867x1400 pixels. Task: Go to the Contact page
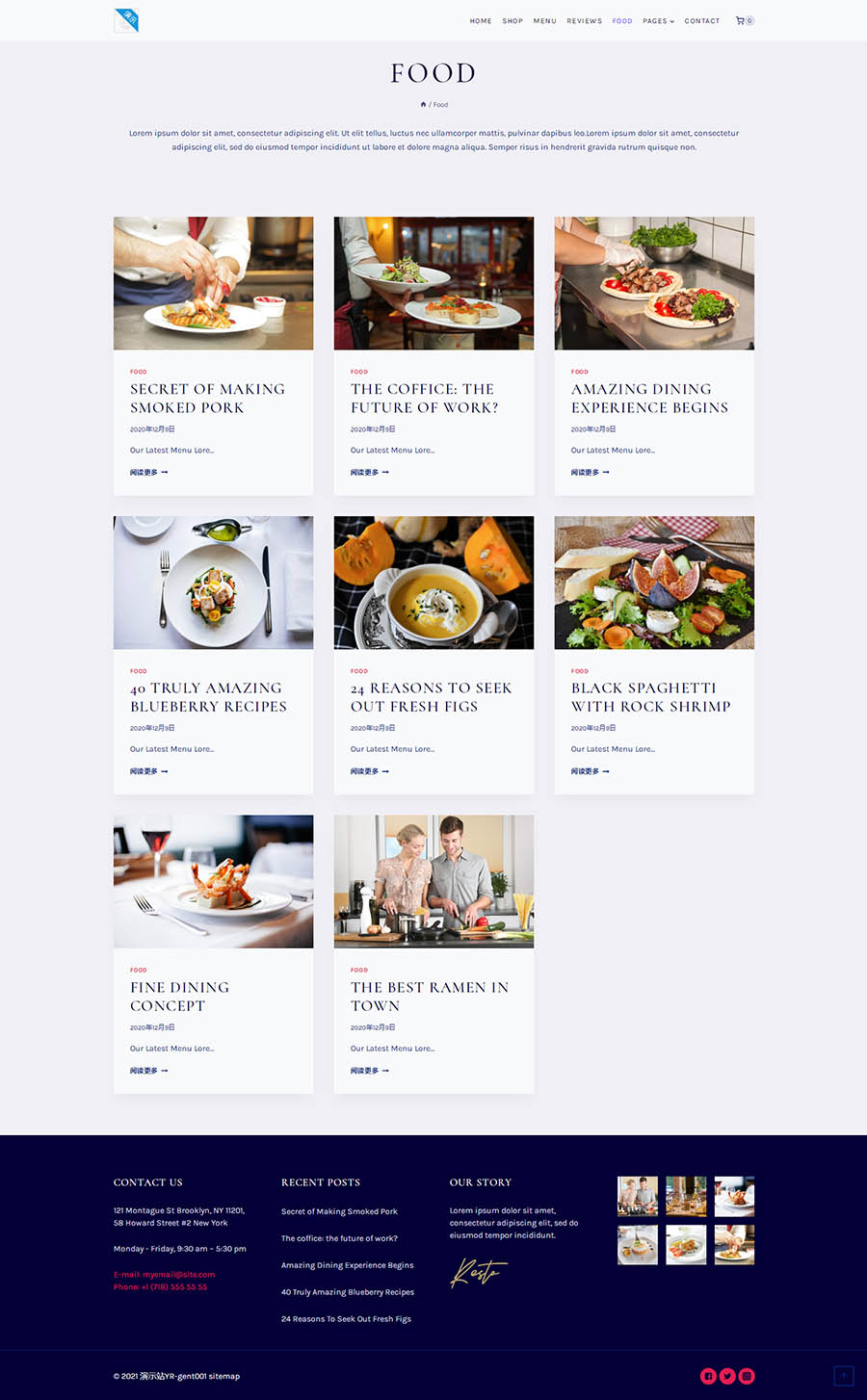pyautogui.click(x=702, y=20)
